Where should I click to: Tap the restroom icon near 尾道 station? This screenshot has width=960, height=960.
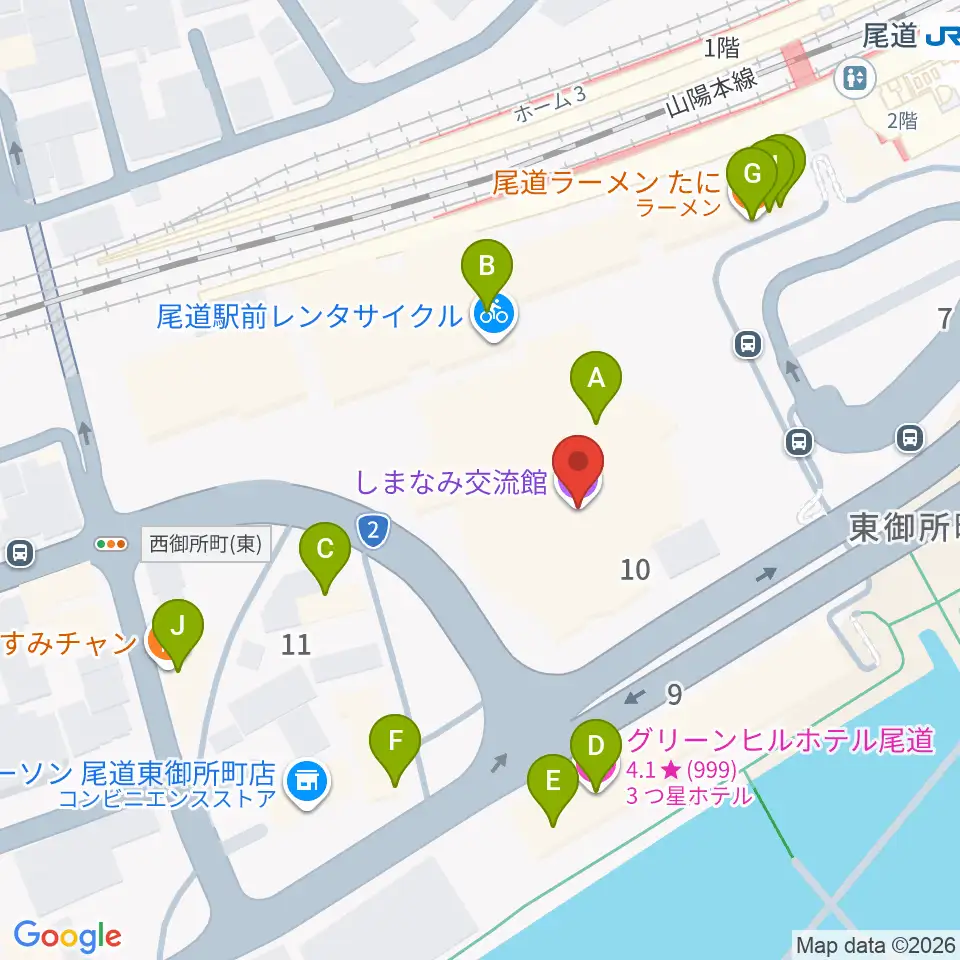click(x=855, y=78)
